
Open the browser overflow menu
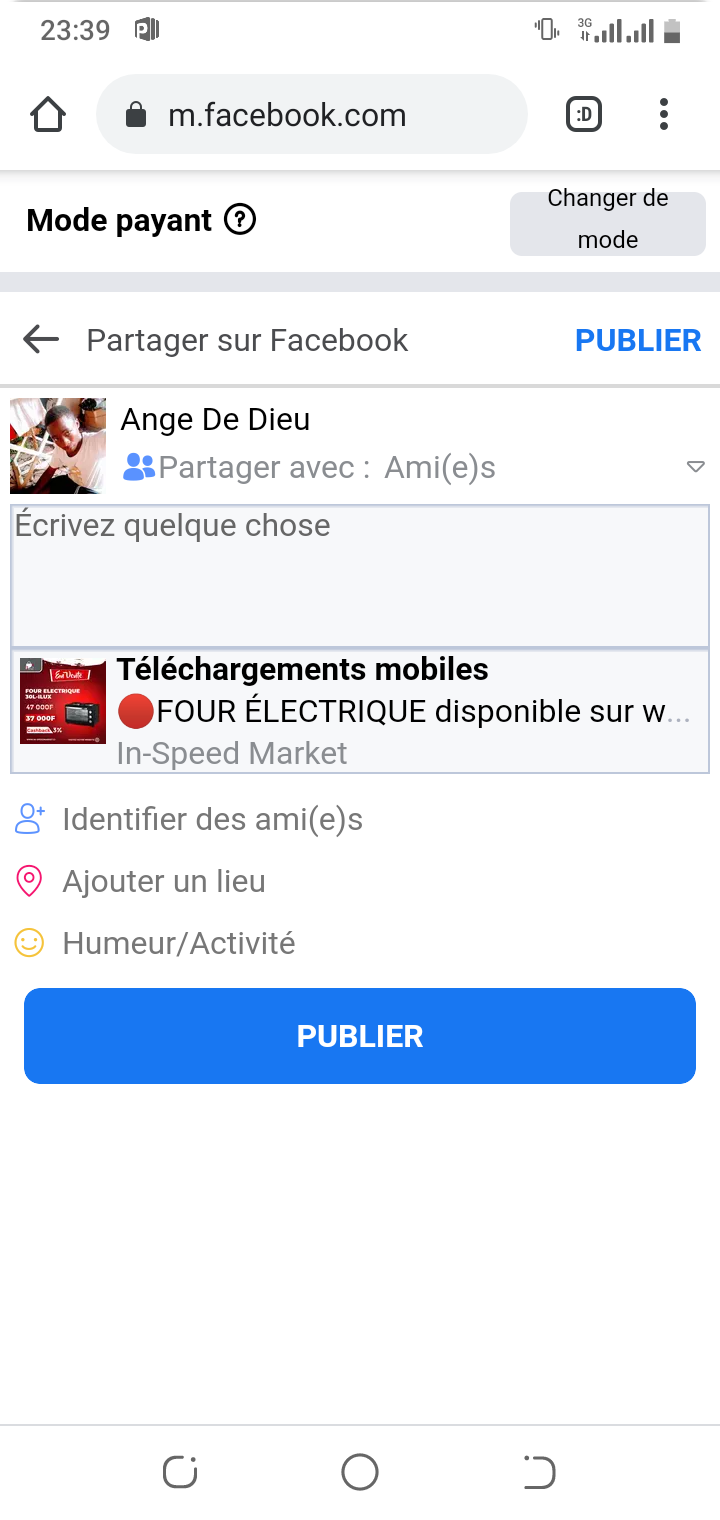point(663,115)
